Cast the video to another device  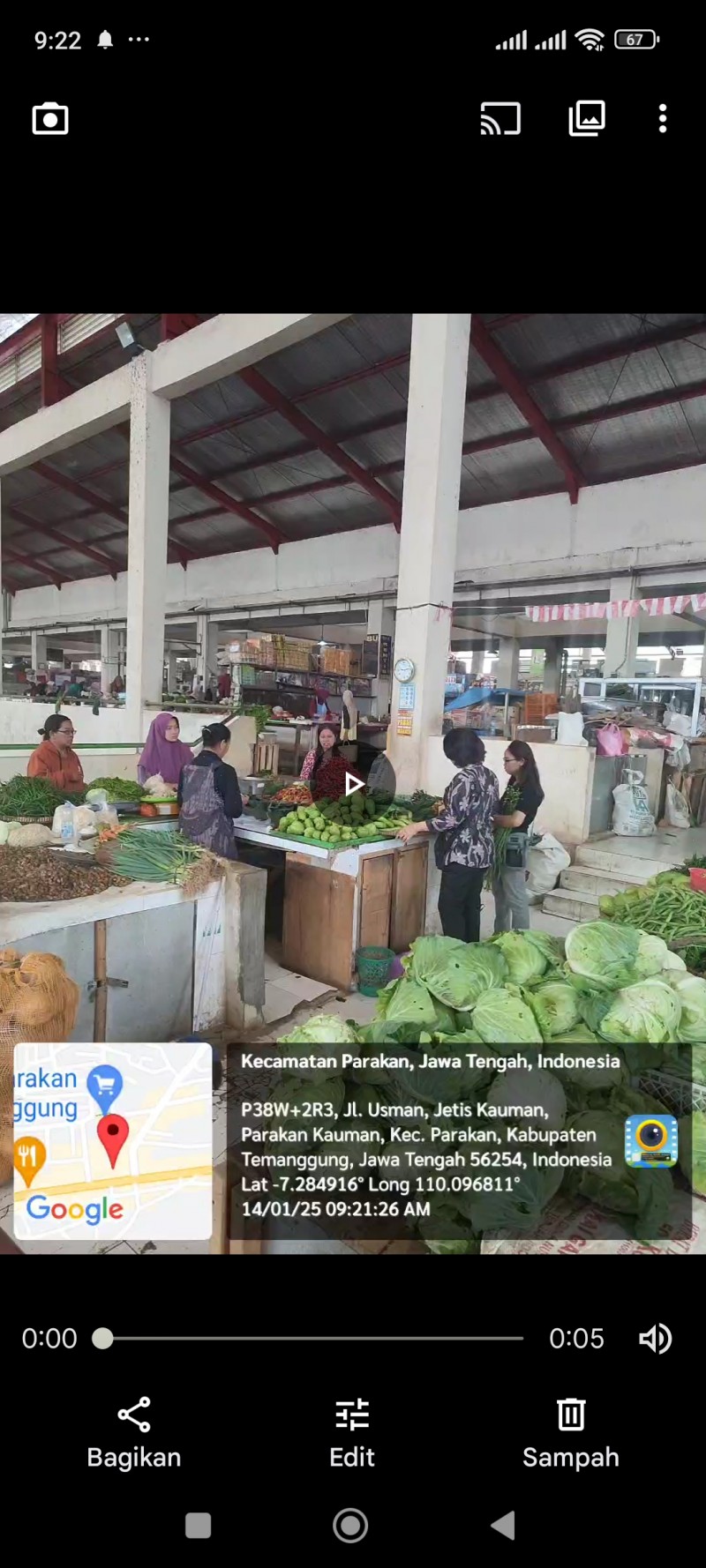(500, 119)
